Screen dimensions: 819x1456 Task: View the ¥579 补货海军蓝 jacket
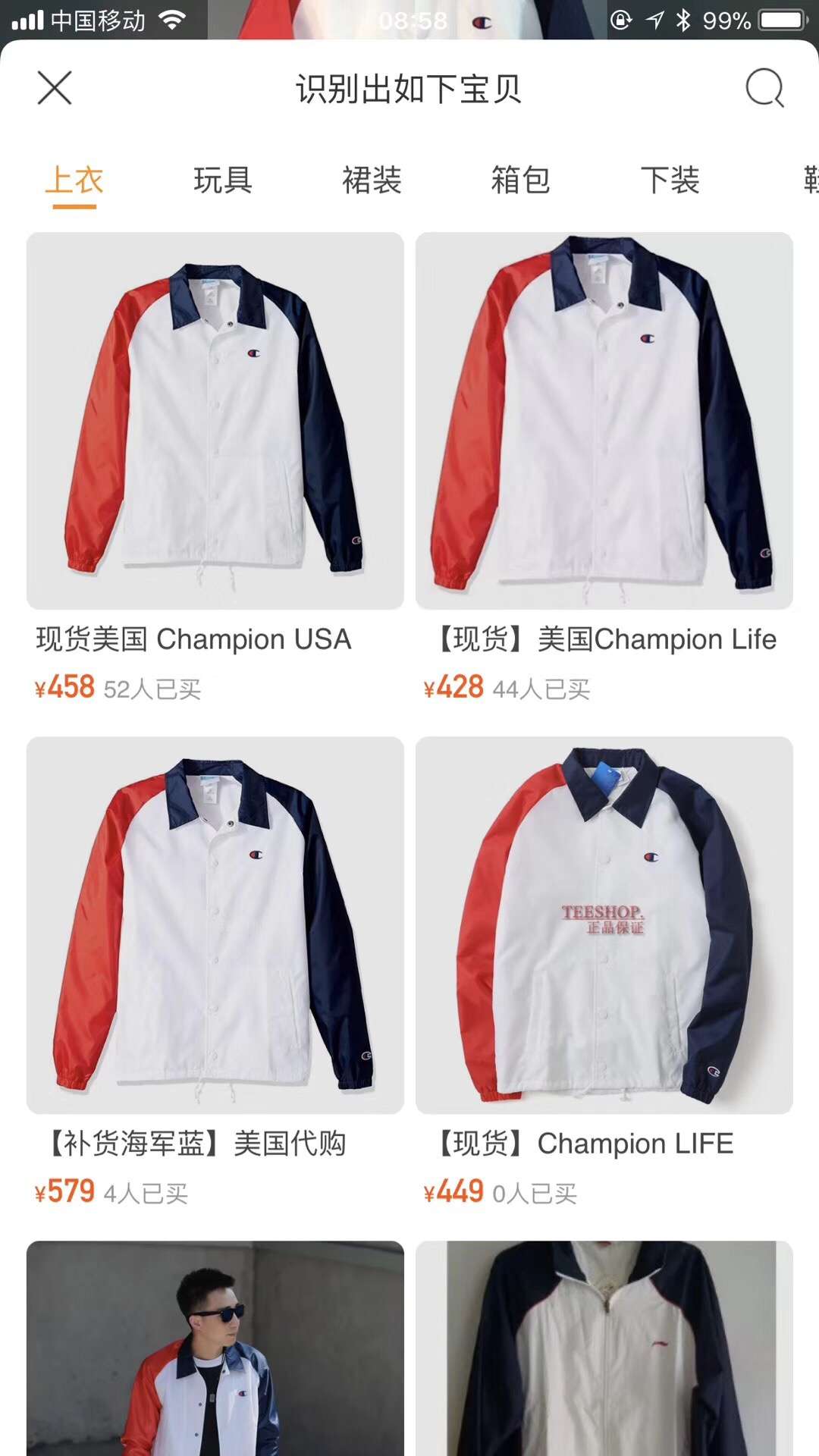pos(215,925)
